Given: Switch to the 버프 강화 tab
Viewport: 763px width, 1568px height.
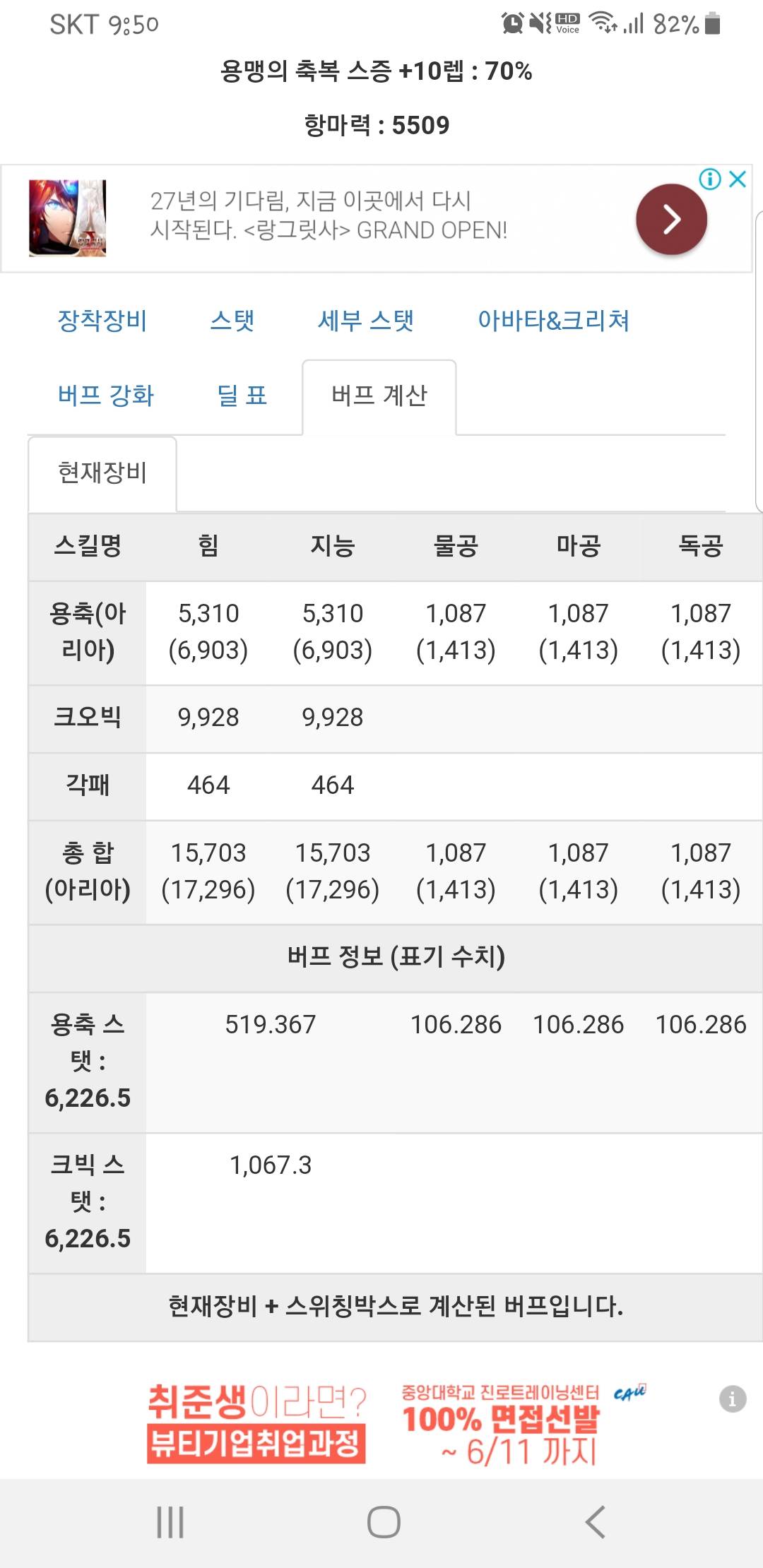Looking at the screenshot, I should [106, 396].
